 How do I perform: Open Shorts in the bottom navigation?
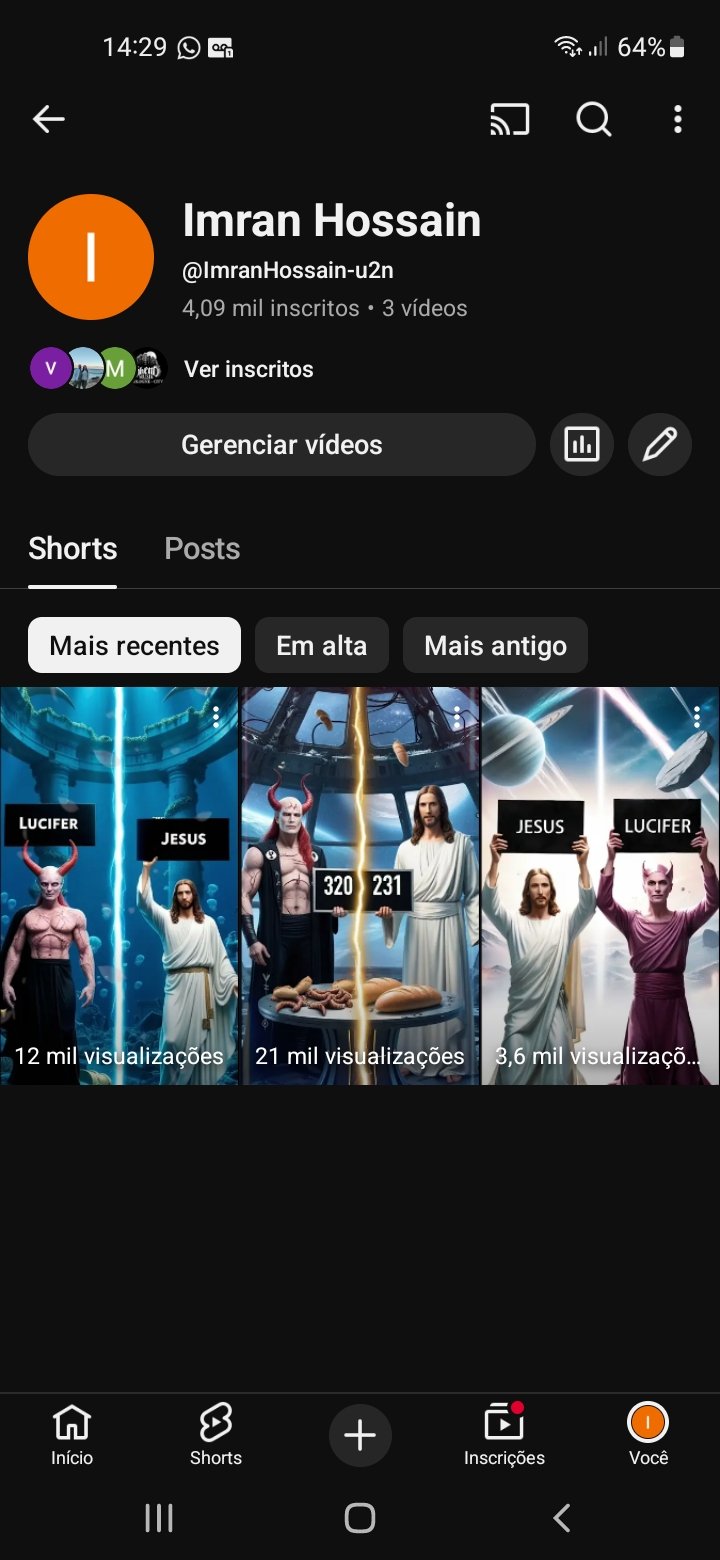(216, 1435)
